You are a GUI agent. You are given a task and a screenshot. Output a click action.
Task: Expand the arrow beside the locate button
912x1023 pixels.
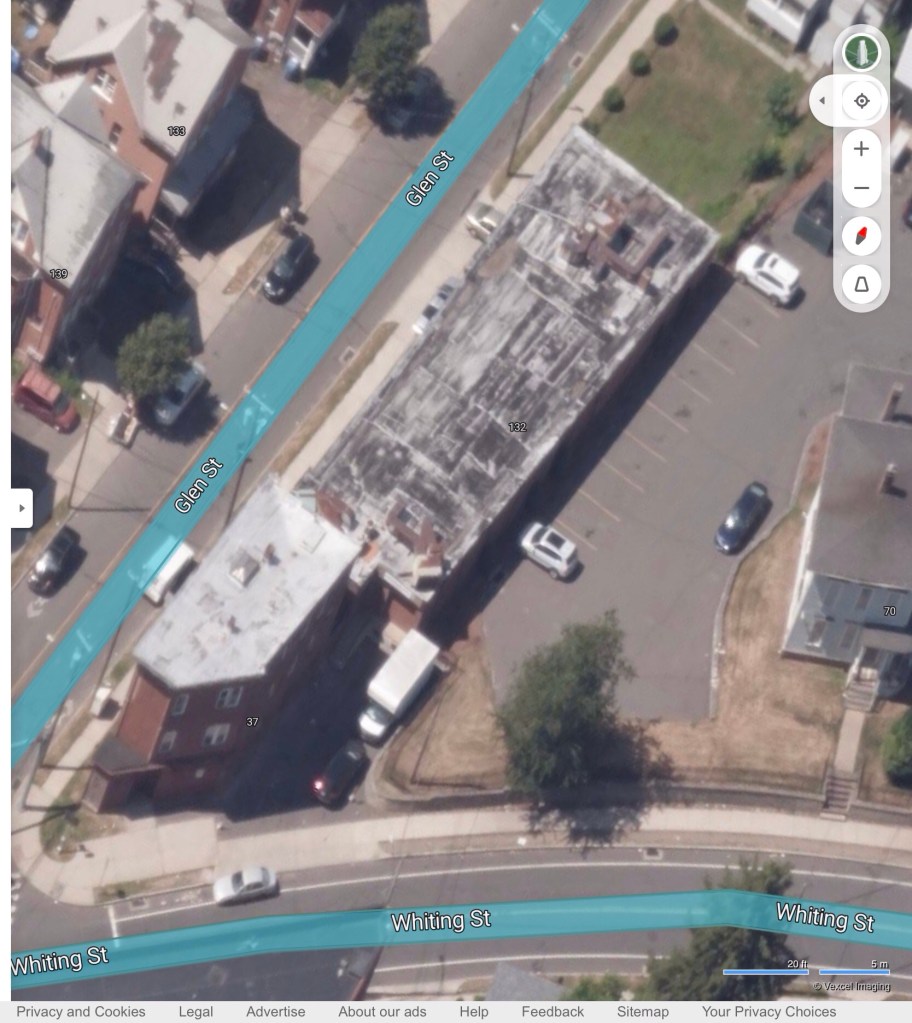click(822, 101)
